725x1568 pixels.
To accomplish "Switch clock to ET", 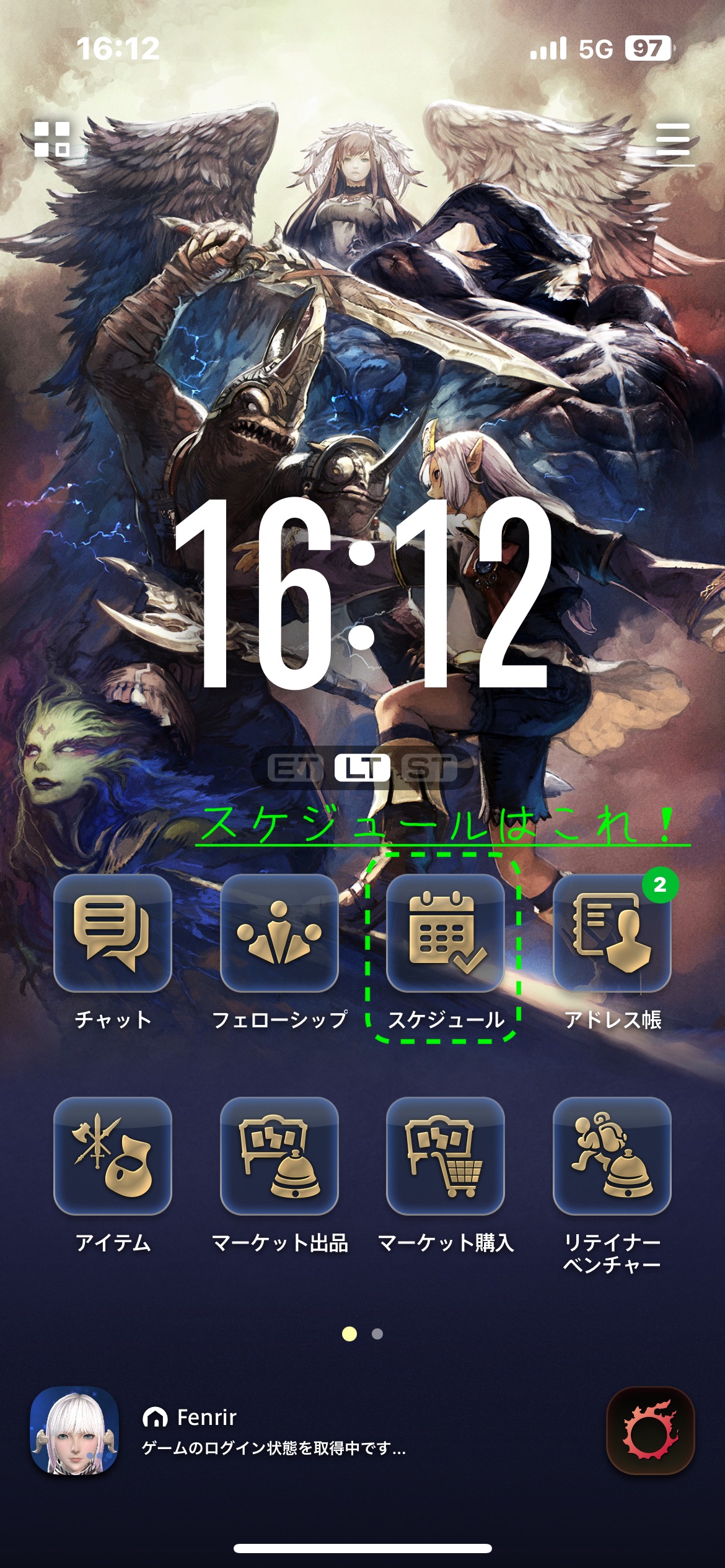I will [x=296, y=768].
